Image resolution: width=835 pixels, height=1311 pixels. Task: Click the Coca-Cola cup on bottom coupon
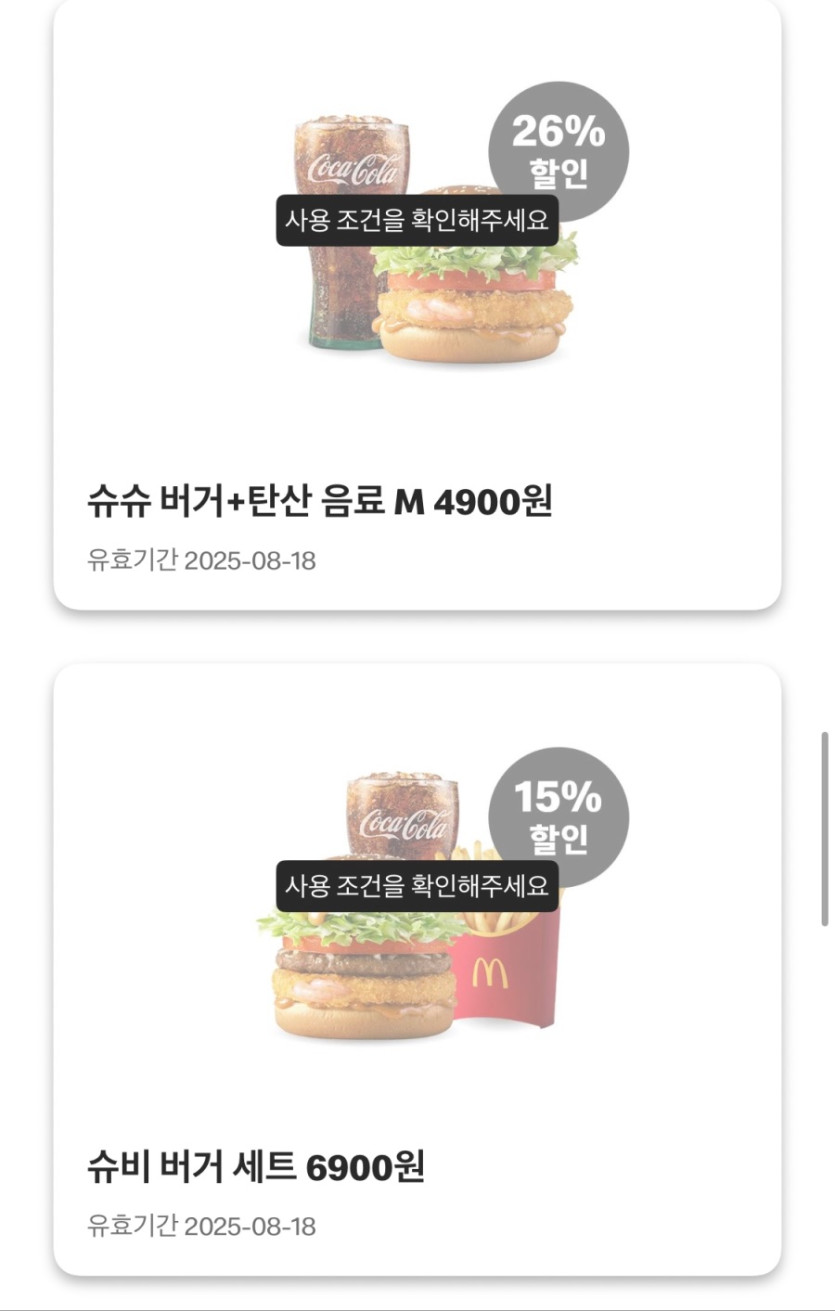pyautogui.click(x=400, y=810)
